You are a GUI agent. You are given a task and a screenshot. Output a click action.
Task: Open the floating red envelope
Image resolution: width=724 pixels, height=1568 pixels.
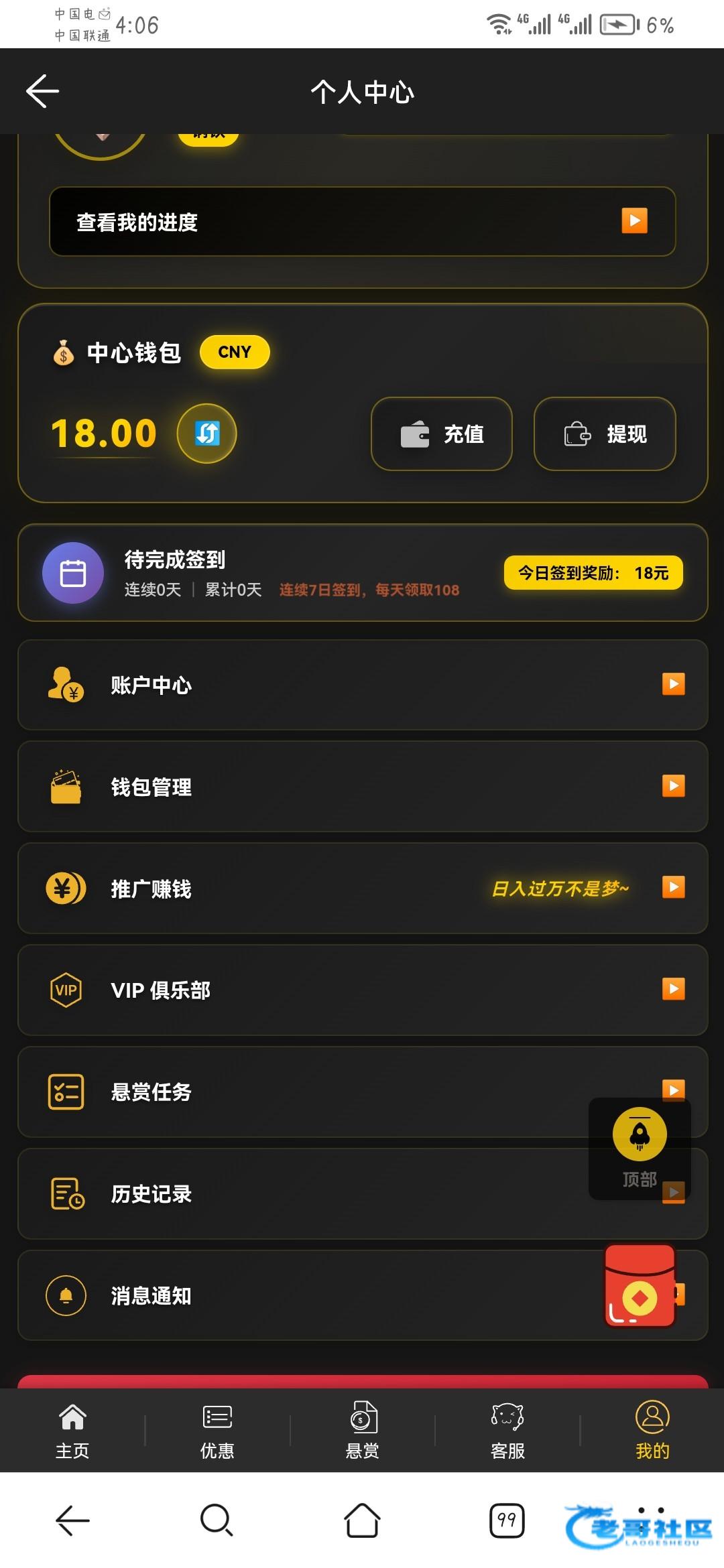(x=640, y=1286)
